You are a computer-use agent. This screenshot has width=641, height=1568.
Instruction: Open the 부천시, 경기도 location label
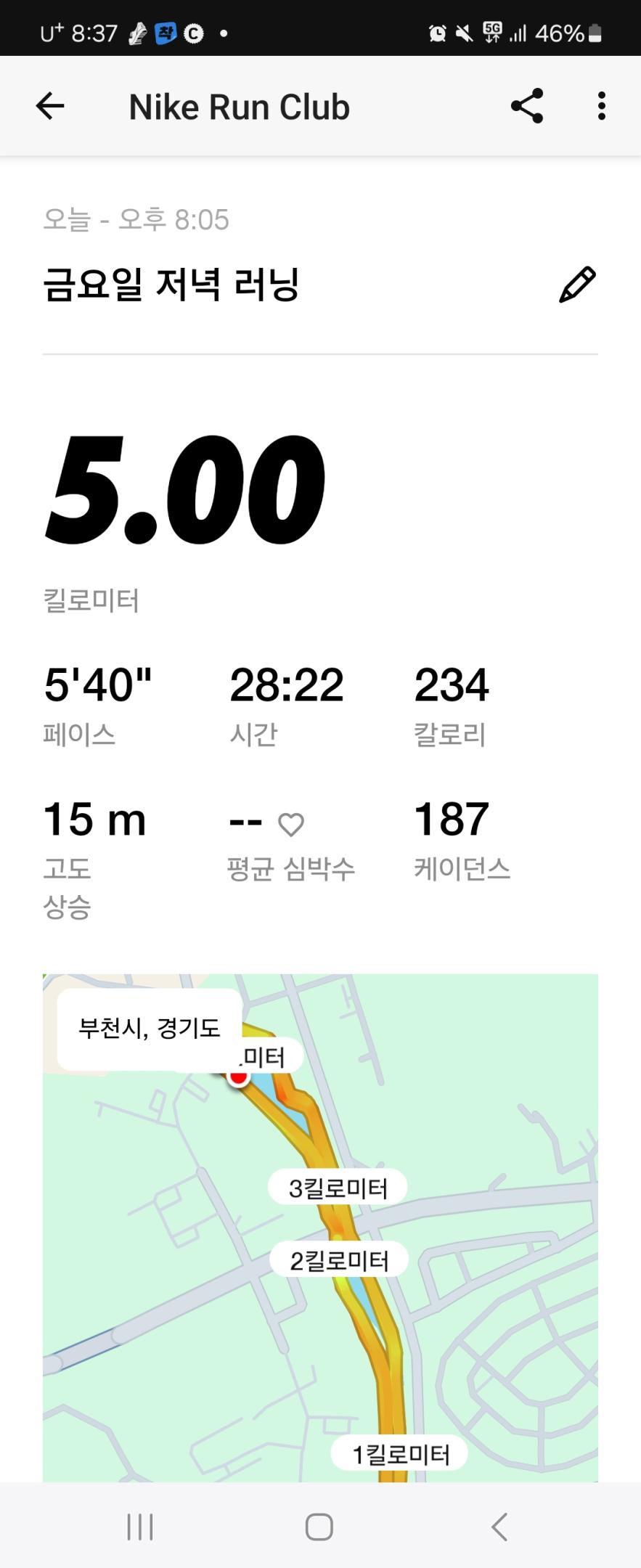point(149,1027)
